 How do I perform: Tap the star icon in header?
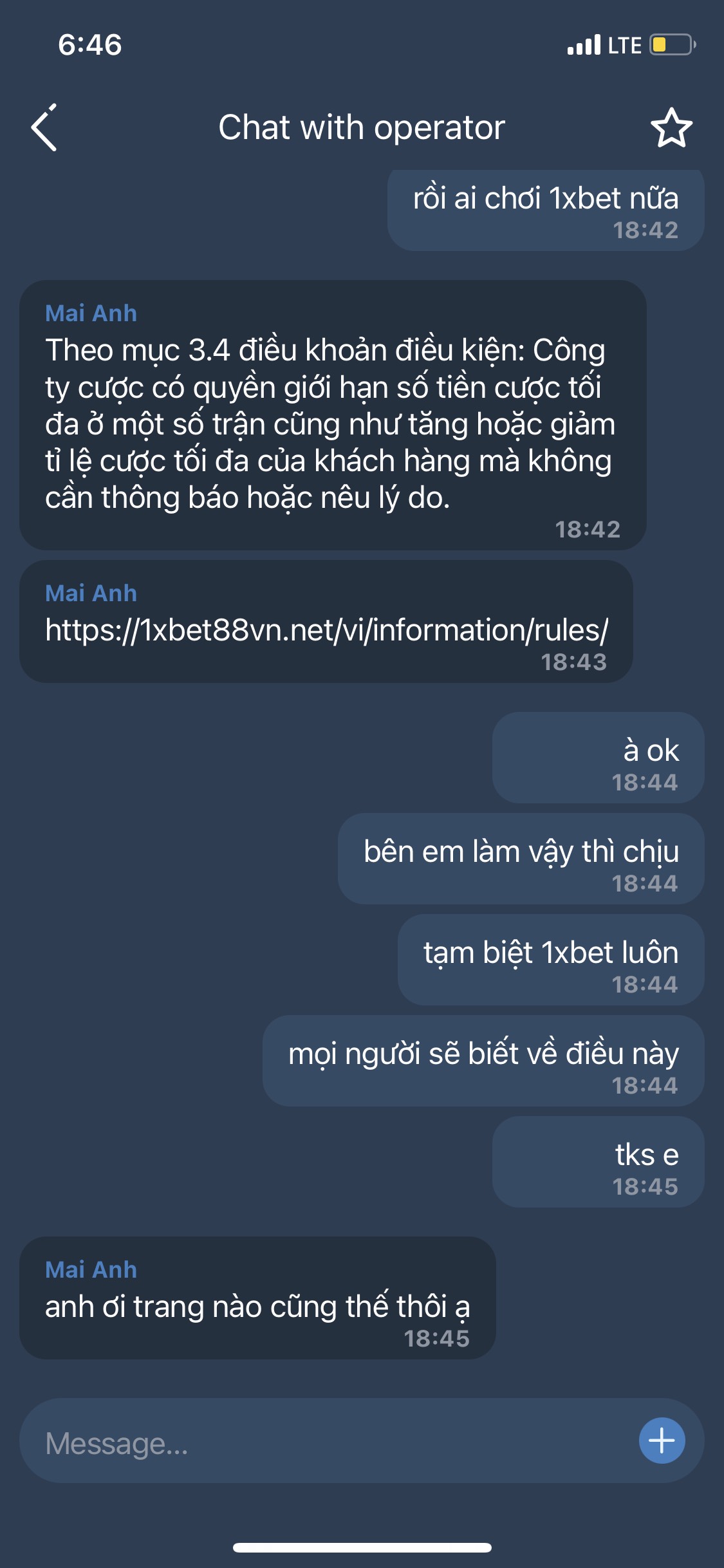point(671,128)
